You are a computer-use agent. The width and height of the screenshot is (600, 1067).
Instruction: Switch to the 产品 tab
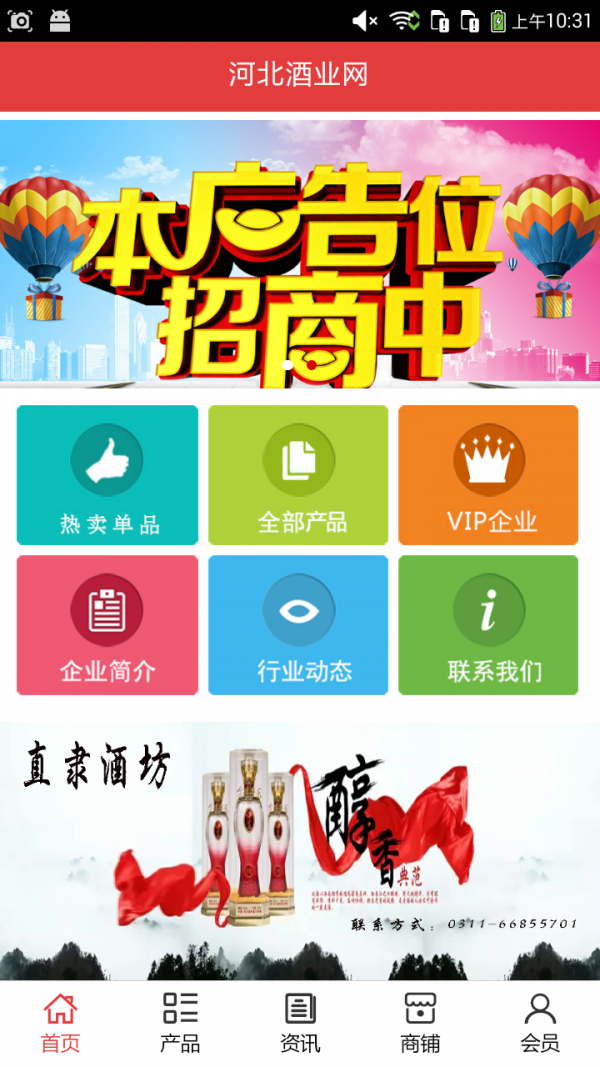(180, 1023)
